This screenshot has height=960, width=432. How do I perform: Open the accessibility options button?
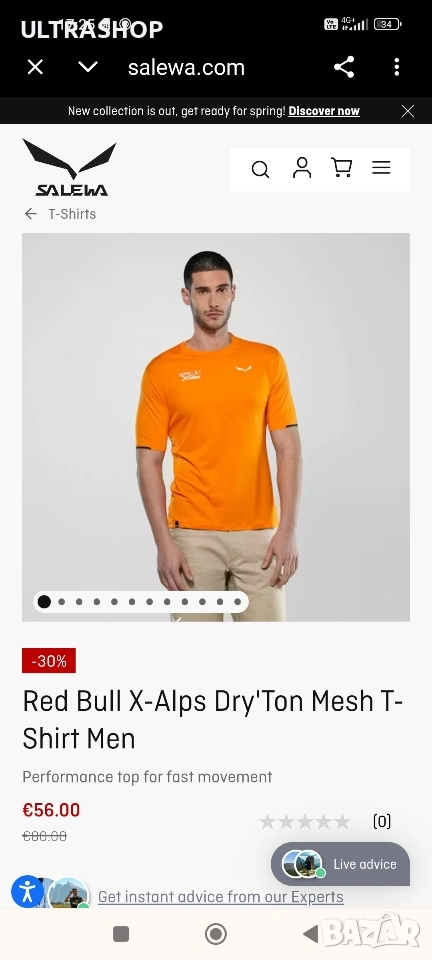coord(27,891)
